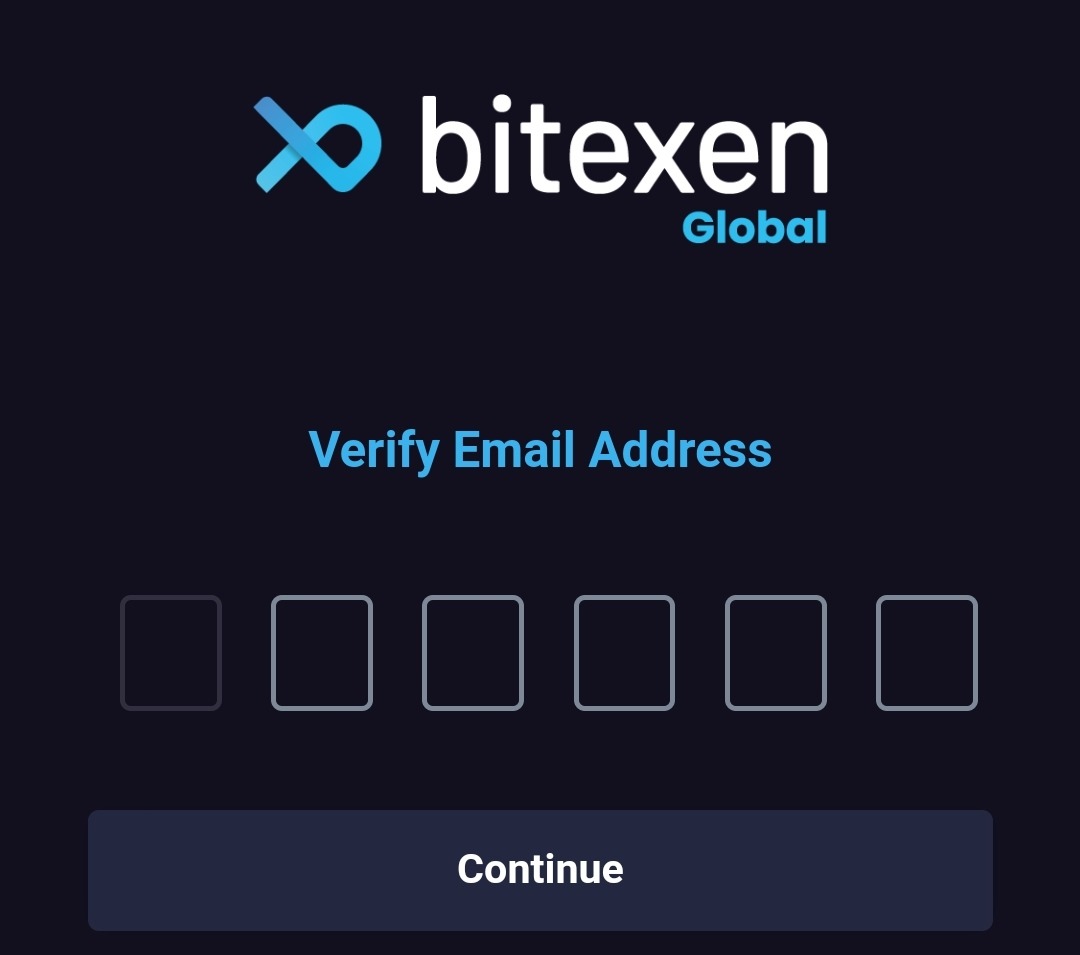Select the fourth verification code box
Image resolution: width=1080 pixels, height=955 pixels.
(624, 653)
